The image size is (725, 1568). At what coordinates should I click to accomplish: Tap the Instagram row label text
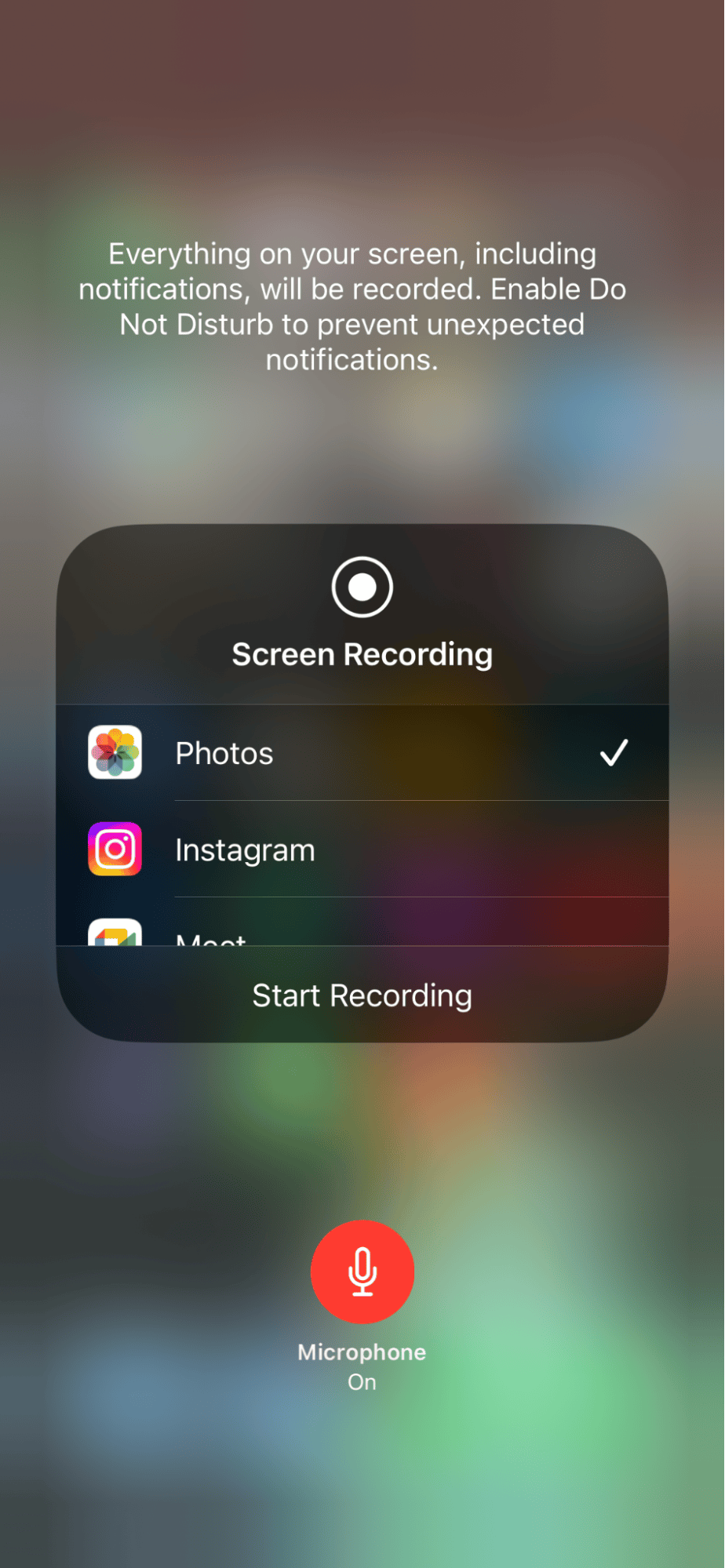tap(245, 849)
